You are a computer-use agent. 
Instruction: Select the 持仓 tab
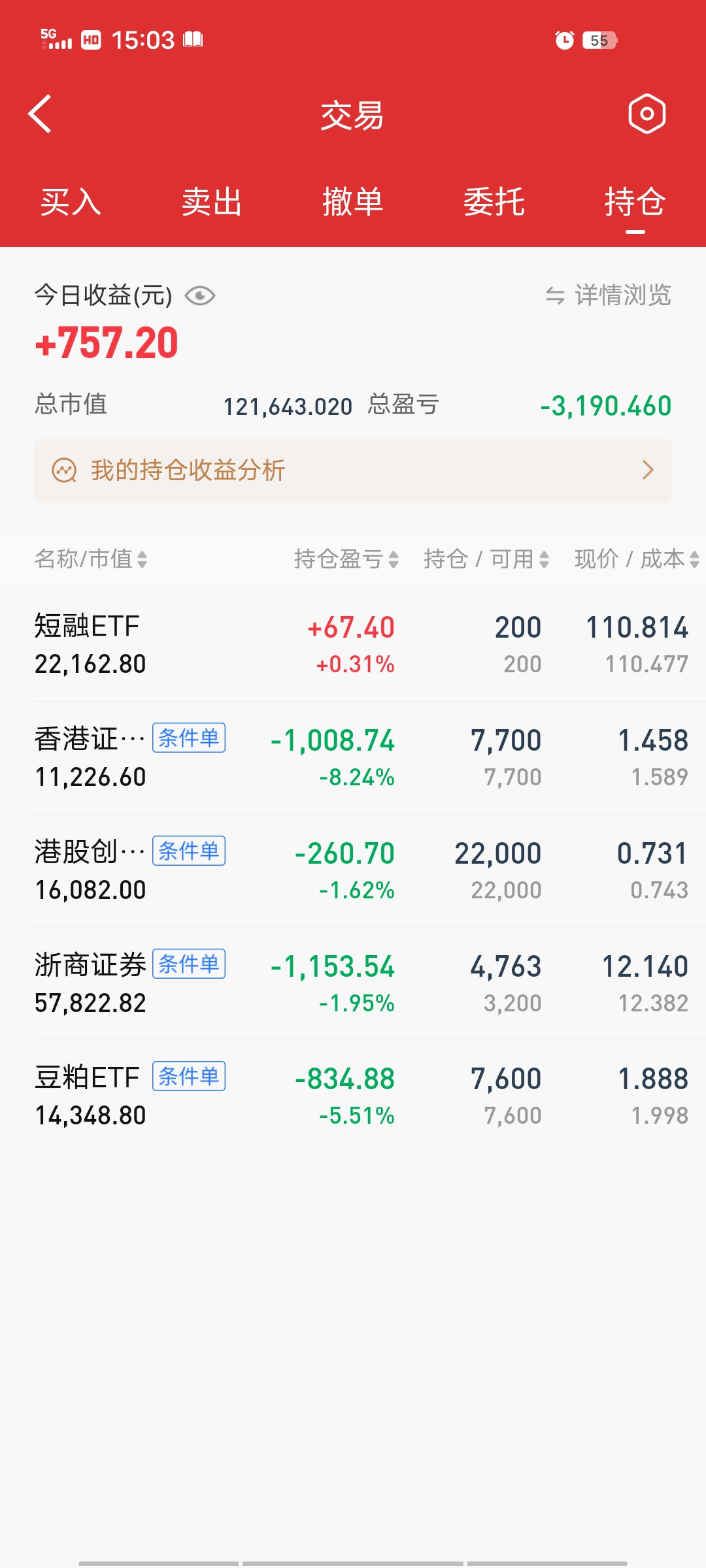click(x=635, y=202)
